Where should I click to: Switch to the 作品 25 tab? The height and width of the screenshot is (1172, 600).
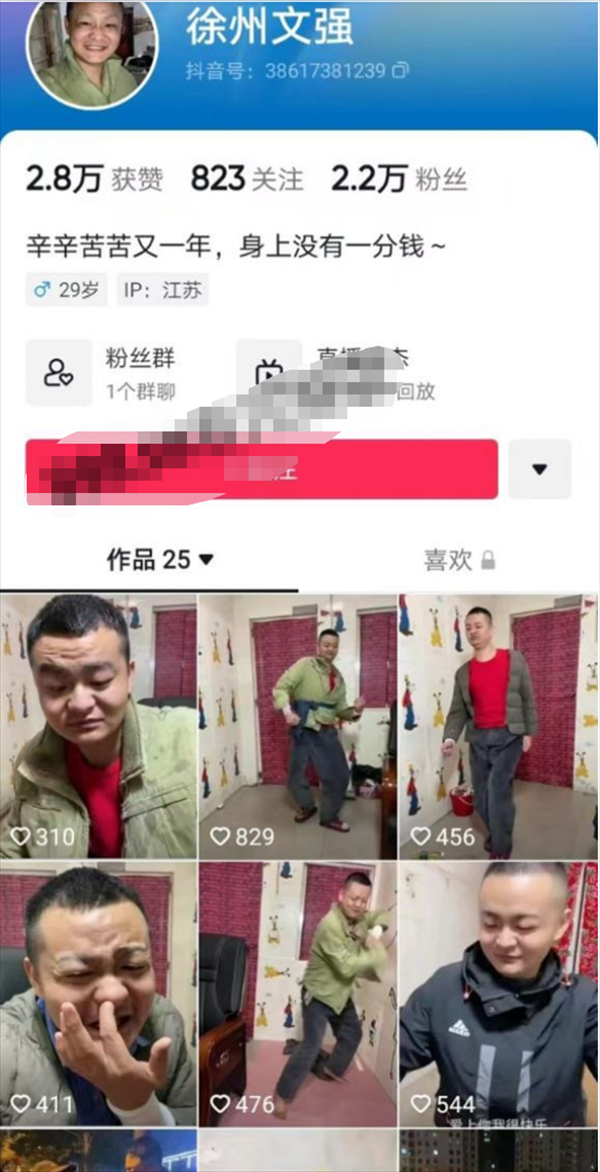160,560
